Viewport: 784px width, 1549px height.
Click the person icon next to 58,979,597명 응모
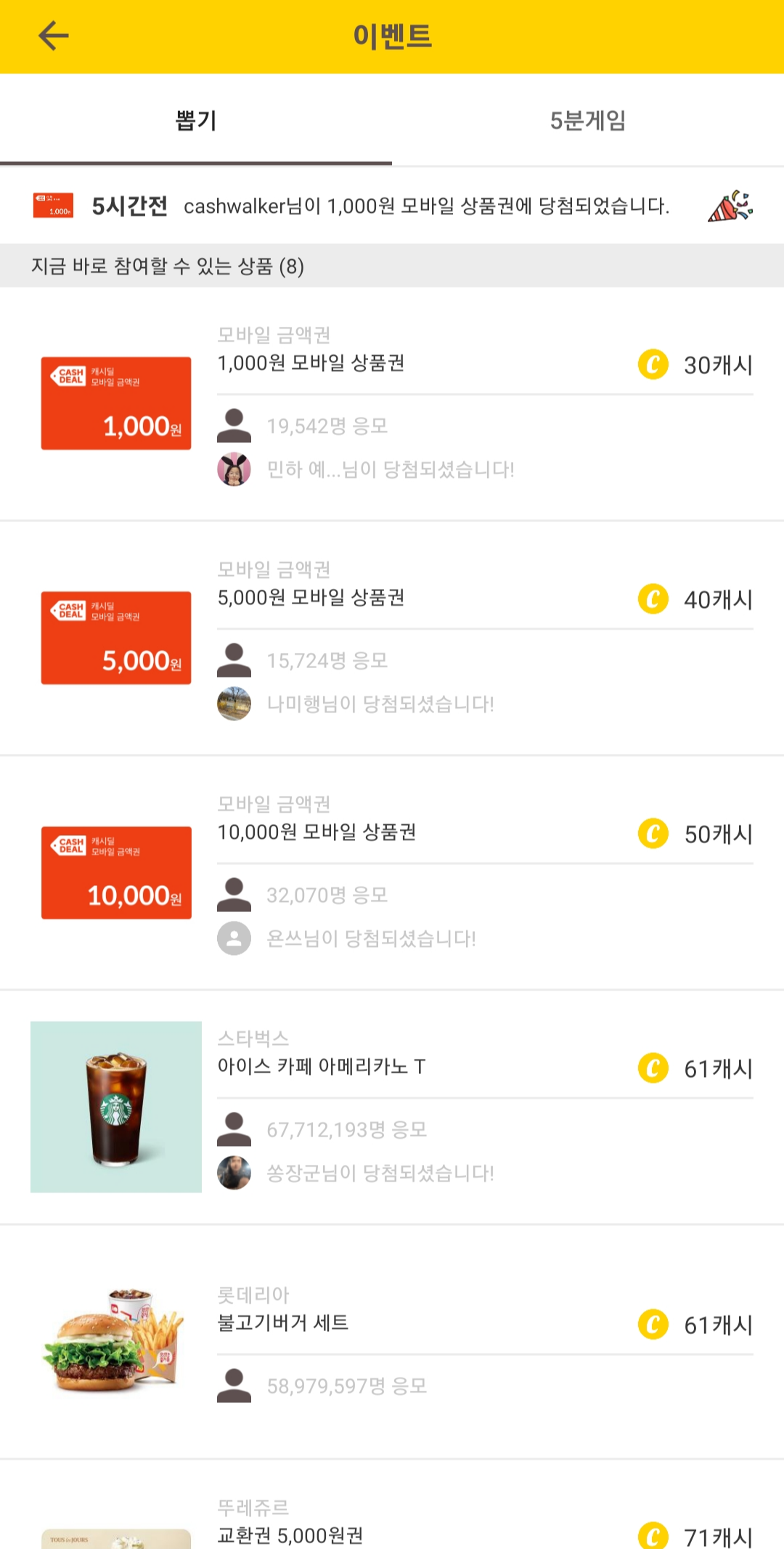coord(234,1385)
